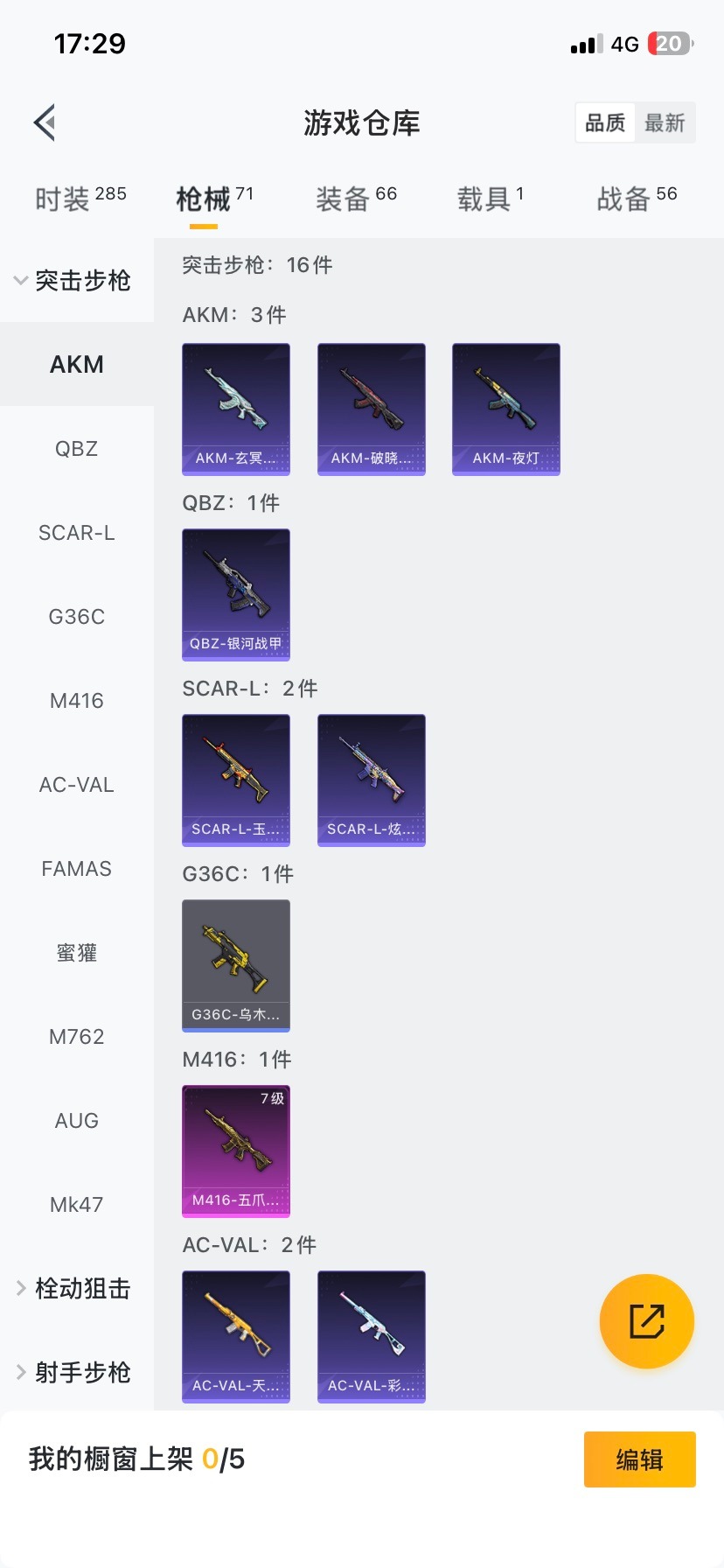
Task: Tap the 编辑 button
Action: 639,1459
